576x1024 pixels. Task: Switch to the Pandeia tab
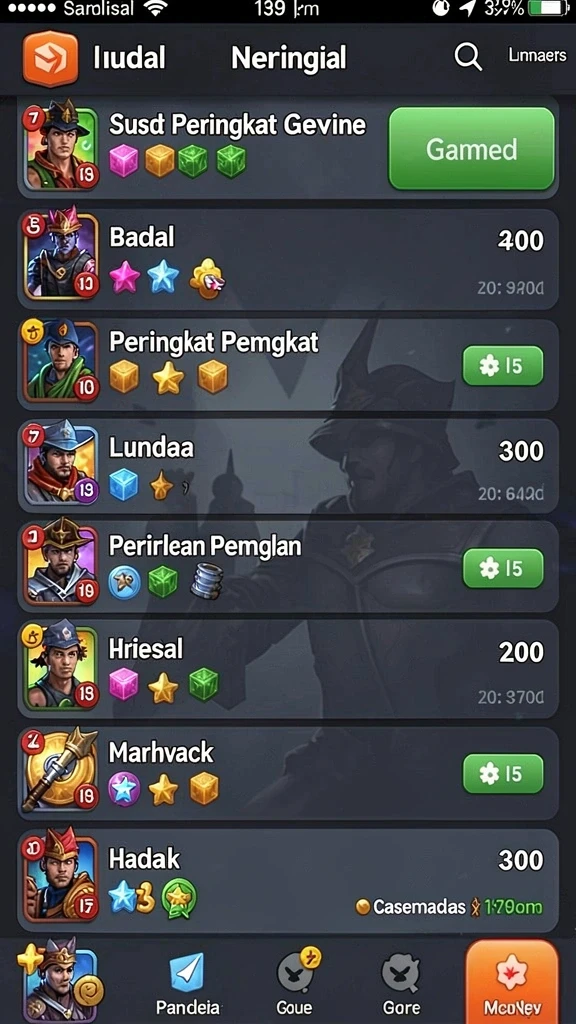click(x=187, y=982)
